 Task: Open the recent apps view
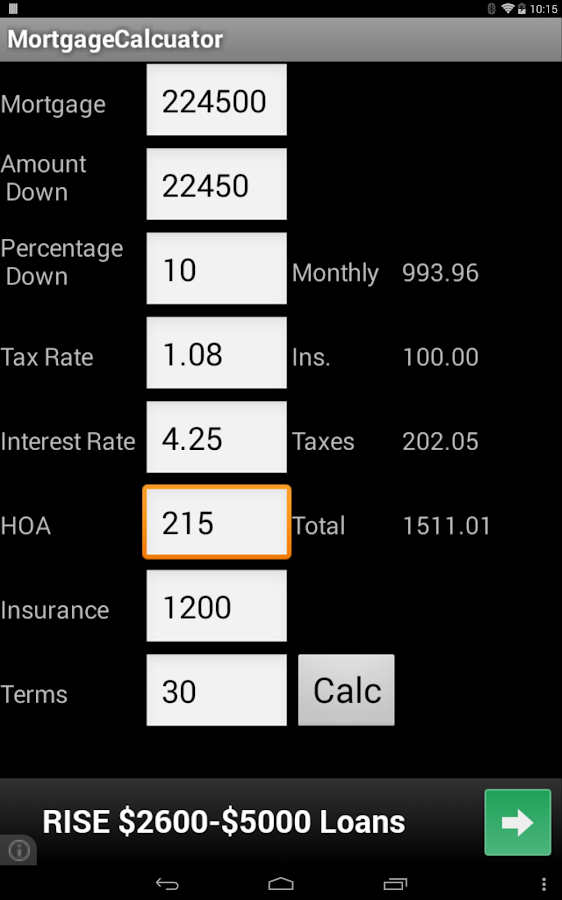point(395,884)
